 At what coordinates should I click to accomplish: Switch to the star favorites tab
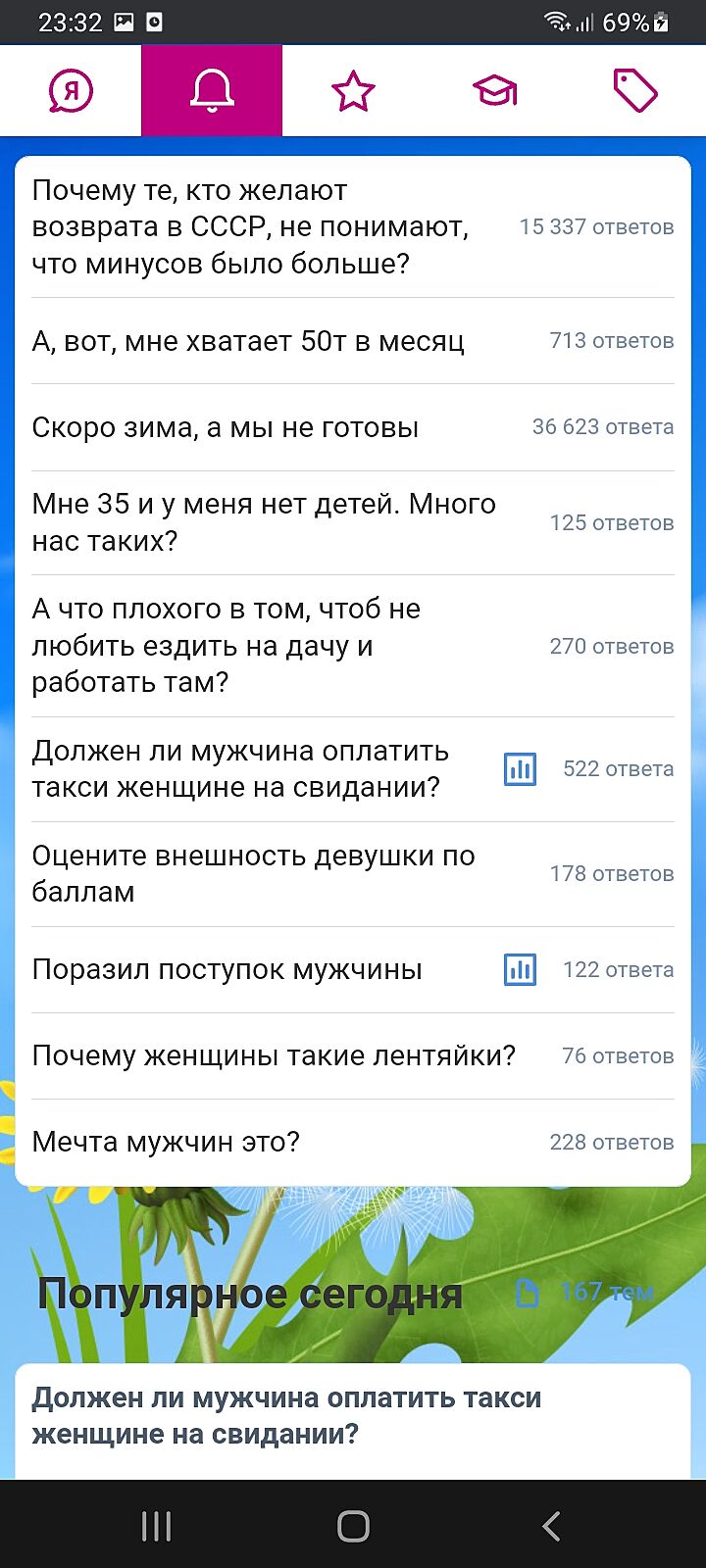(x=353, y=91)
